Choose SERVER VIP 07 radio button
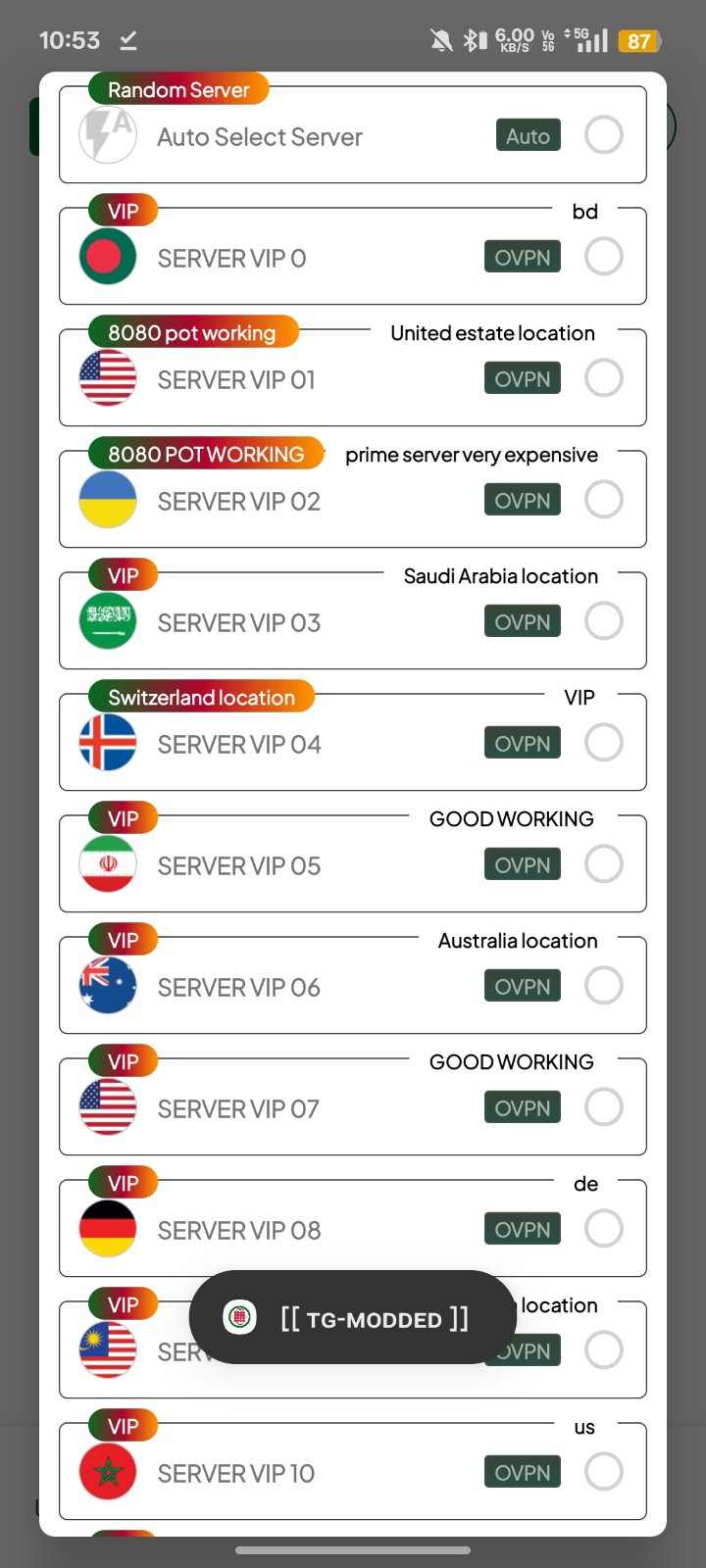The height and width of the screenshot is (1568, 706). coord(603,1107)
